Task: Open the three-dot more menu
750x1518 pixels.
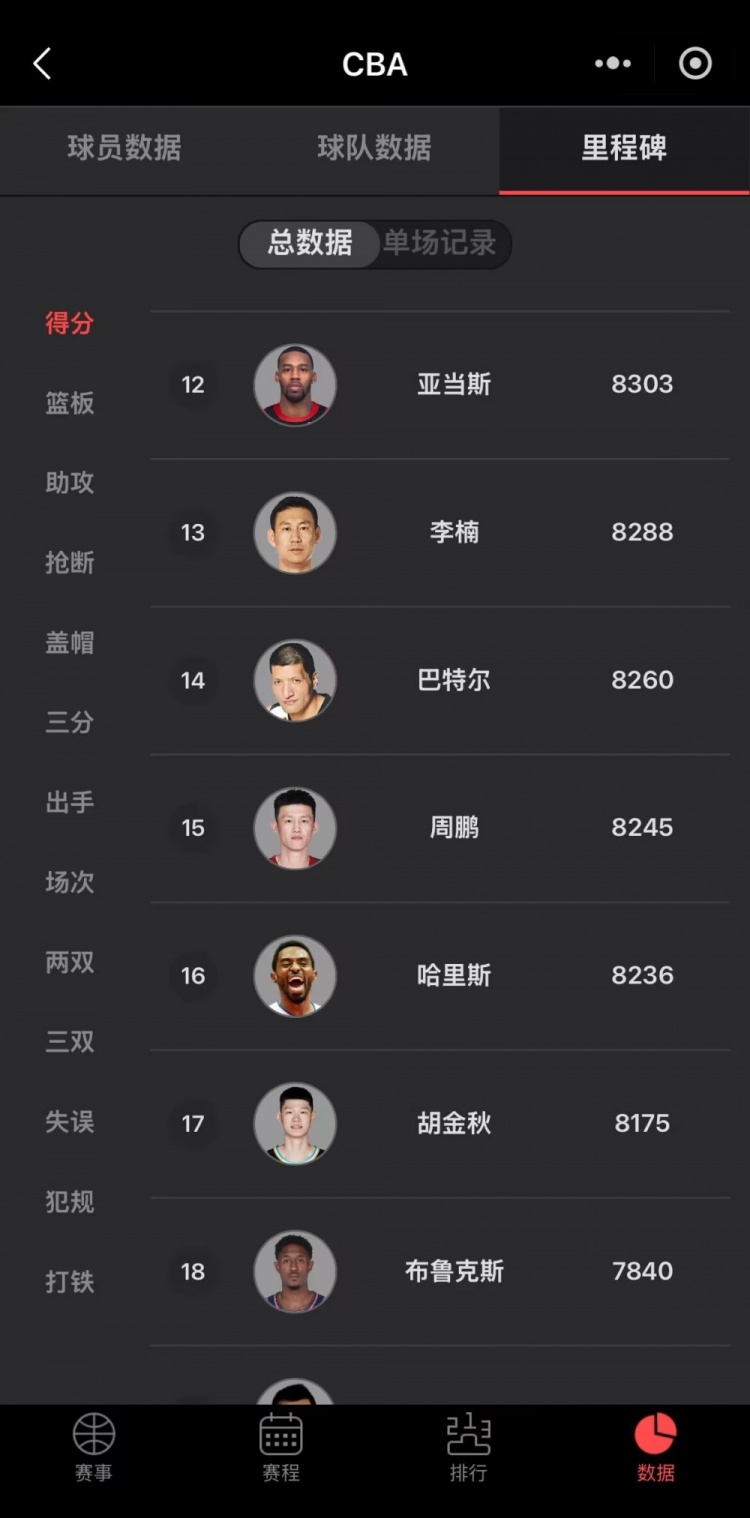Action: click(612, 64)
